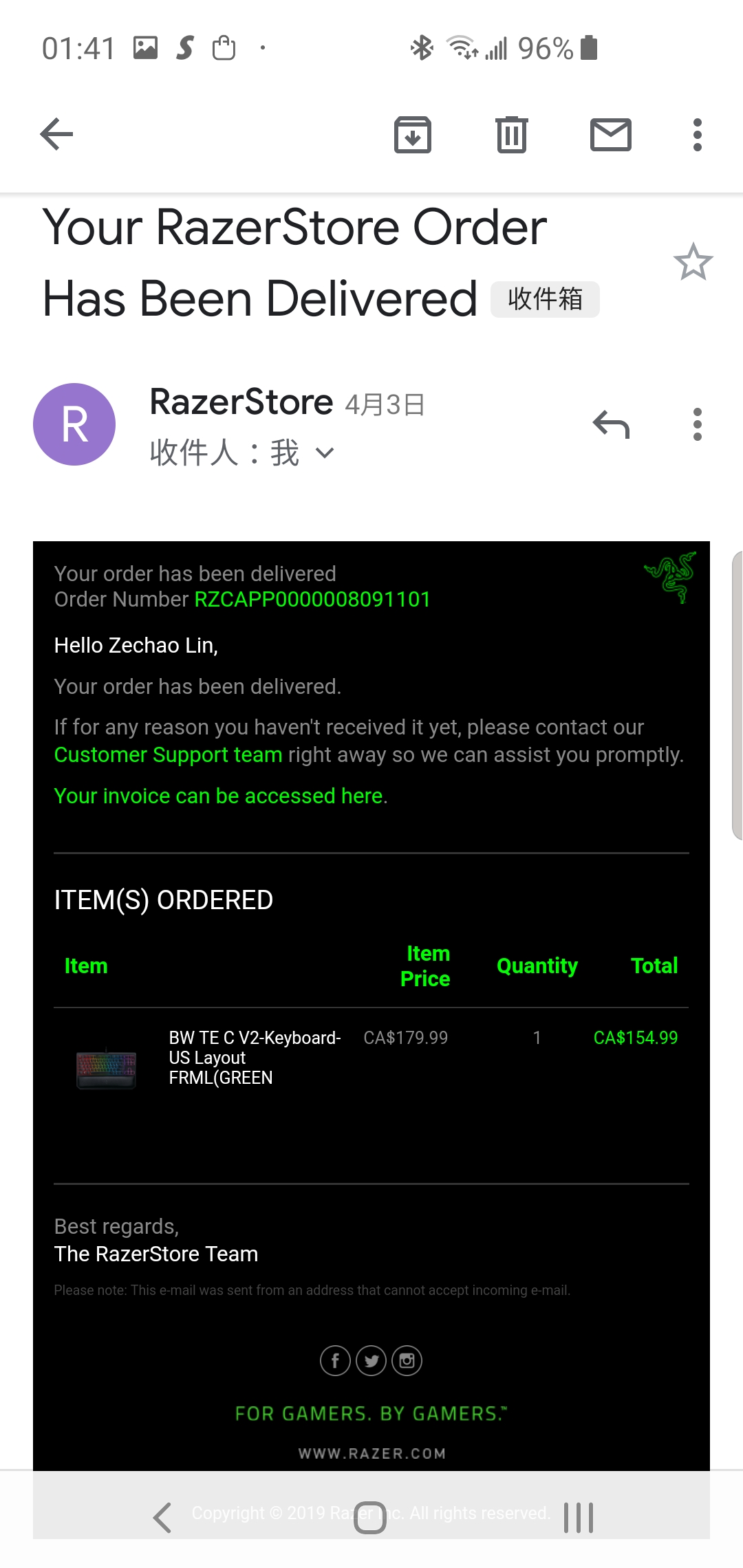The image size is (743, 1568).
Task: Open the Customer Support team link
Action: click(169, 754)
